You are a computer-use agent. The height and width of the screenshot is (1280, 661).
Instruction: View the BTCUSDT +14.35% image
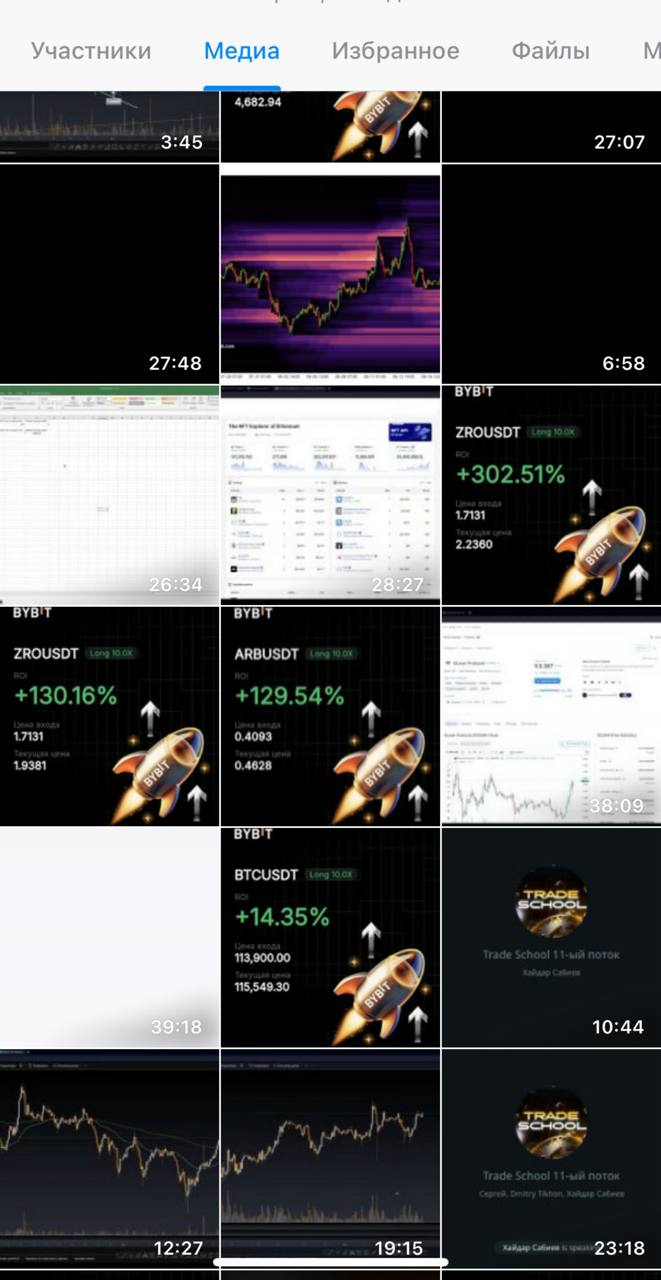[x=330, y=937]
